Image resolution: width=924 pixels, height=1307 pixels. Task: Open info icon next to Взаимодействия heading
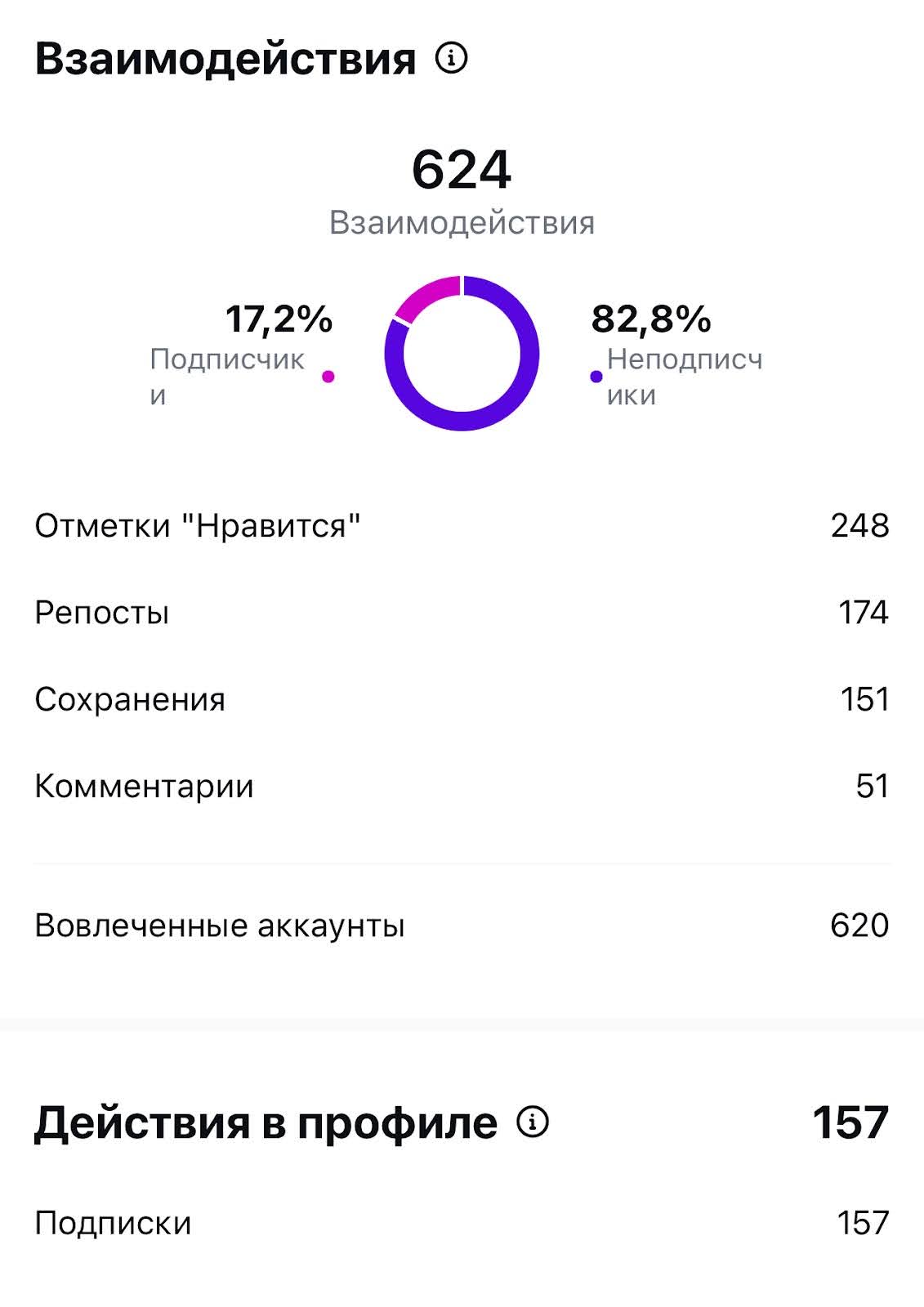click(451, 59)
